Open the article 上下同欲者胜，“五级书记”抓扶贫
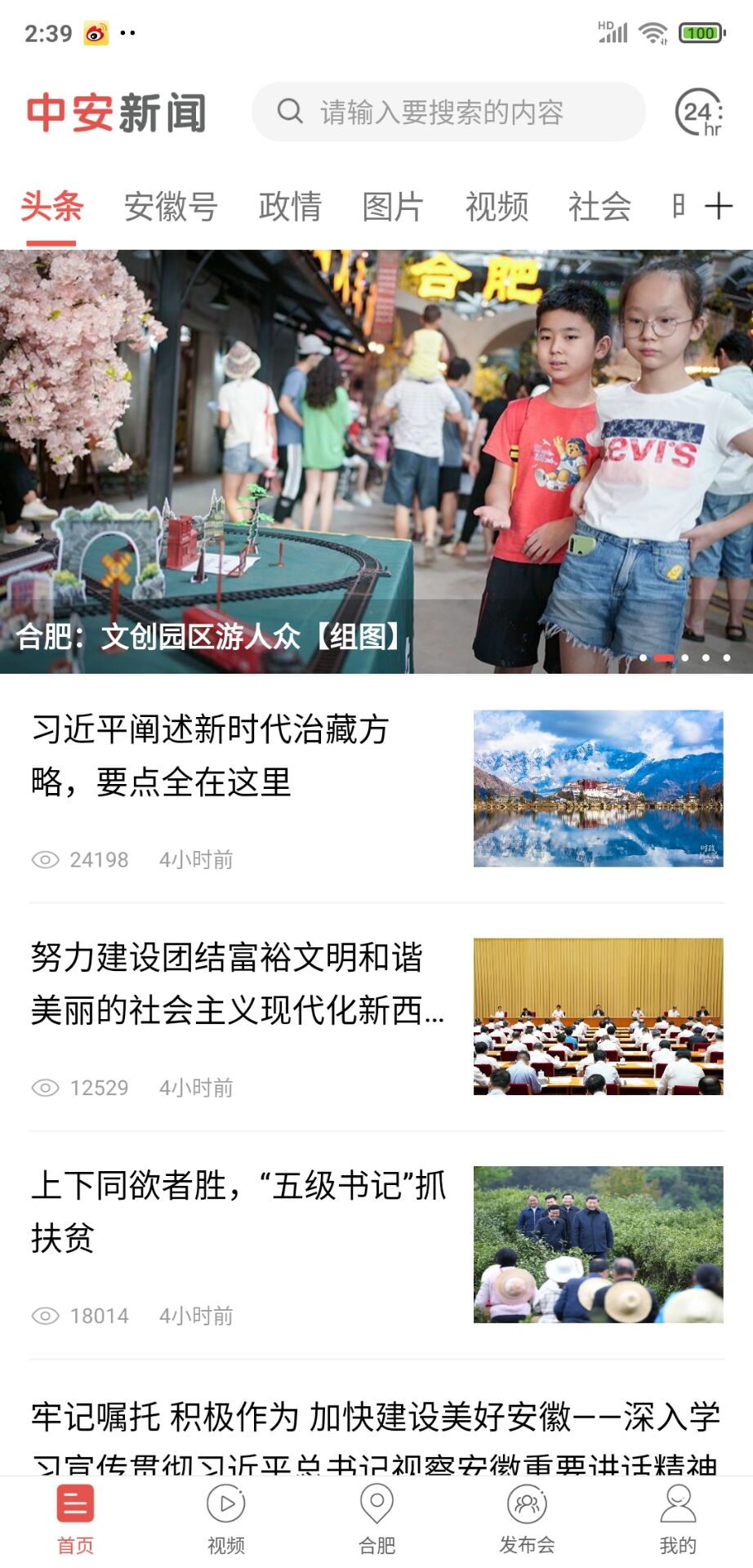The width and height of the screenshot is (753, 1568). (x=237, y=1212)
